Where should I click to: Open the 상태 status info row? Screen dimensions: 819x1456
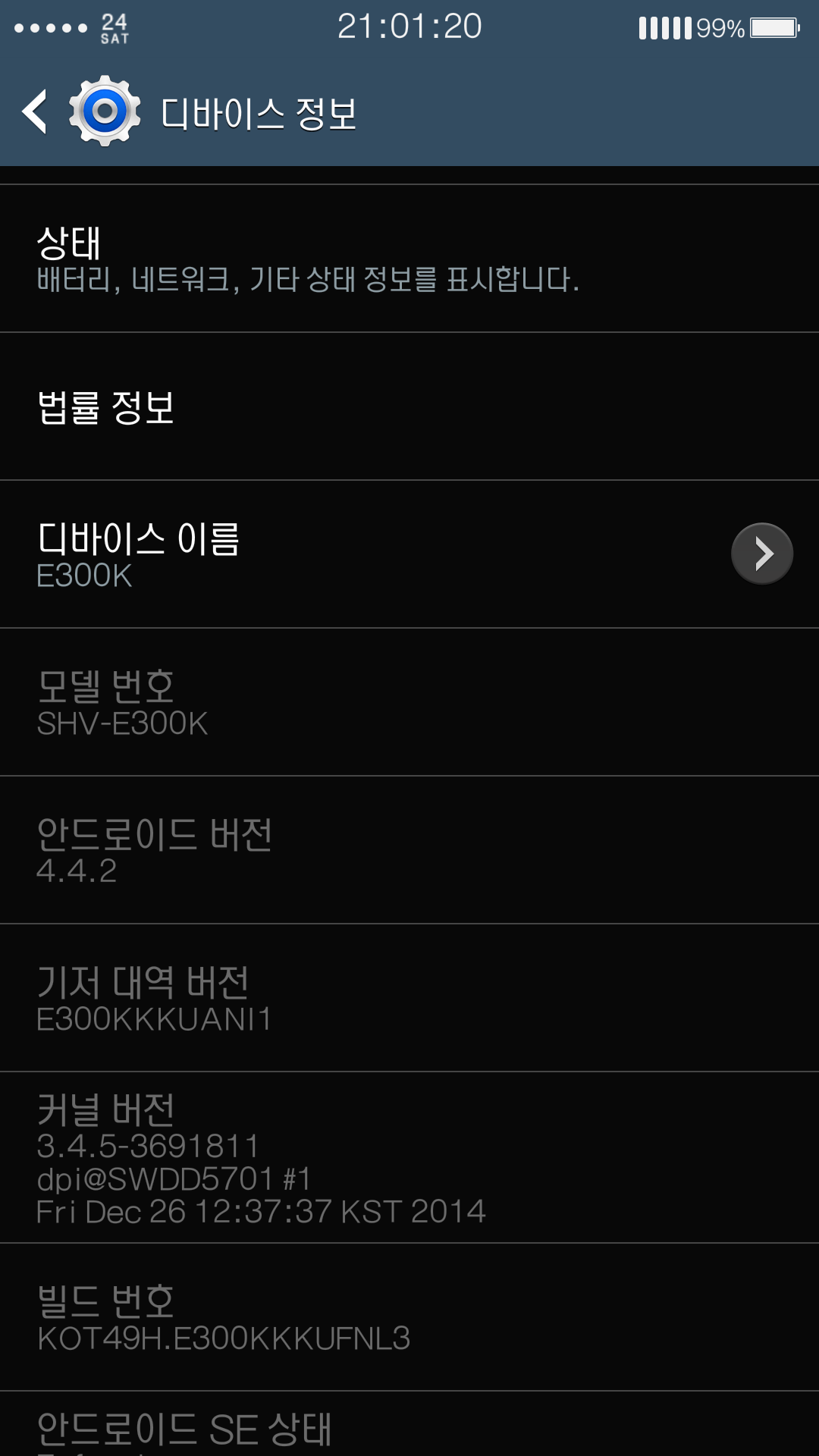[x=409, y=259]
